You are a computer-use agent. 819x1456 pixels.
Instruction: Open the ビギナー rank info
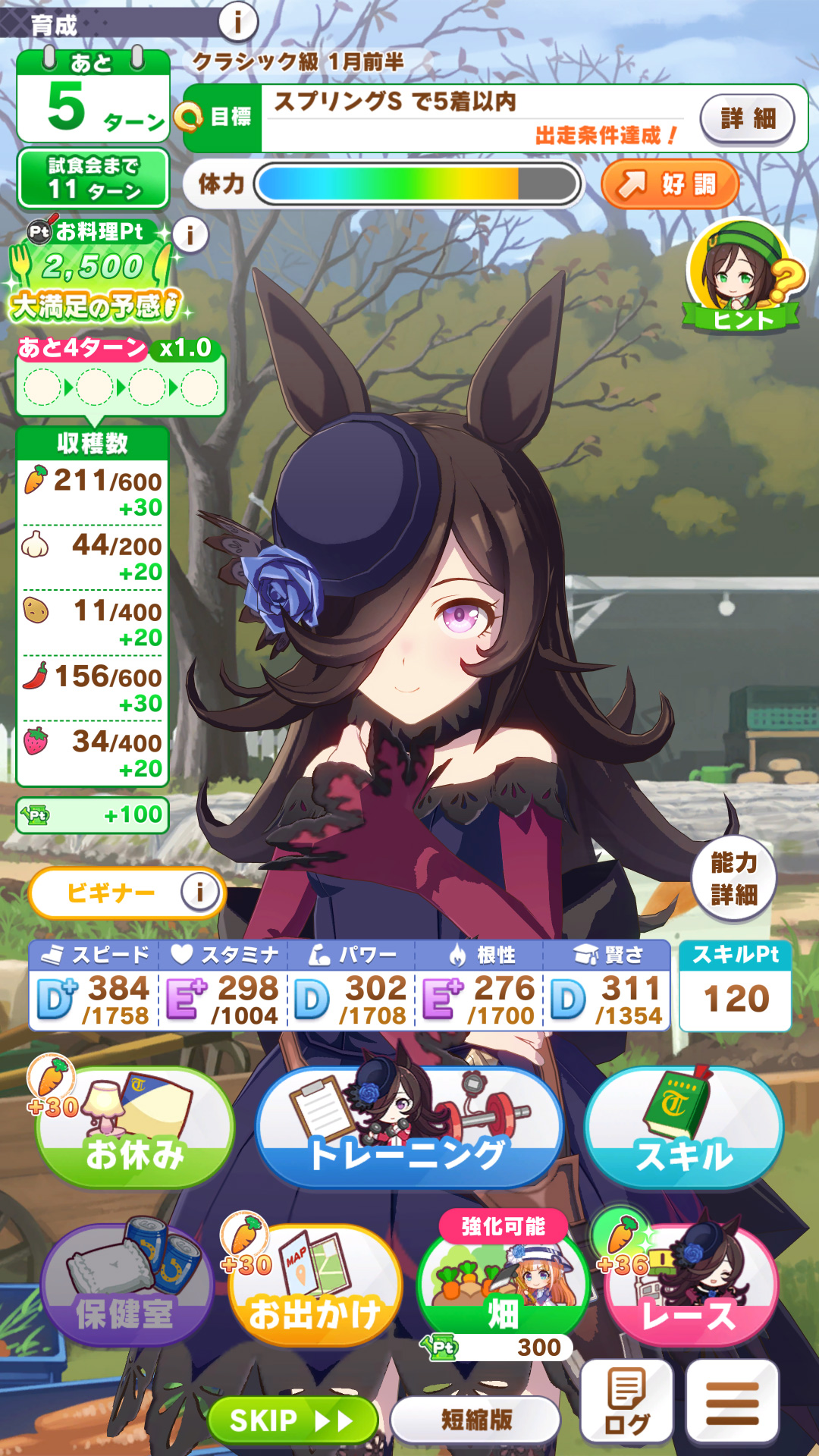click(199, 892)
